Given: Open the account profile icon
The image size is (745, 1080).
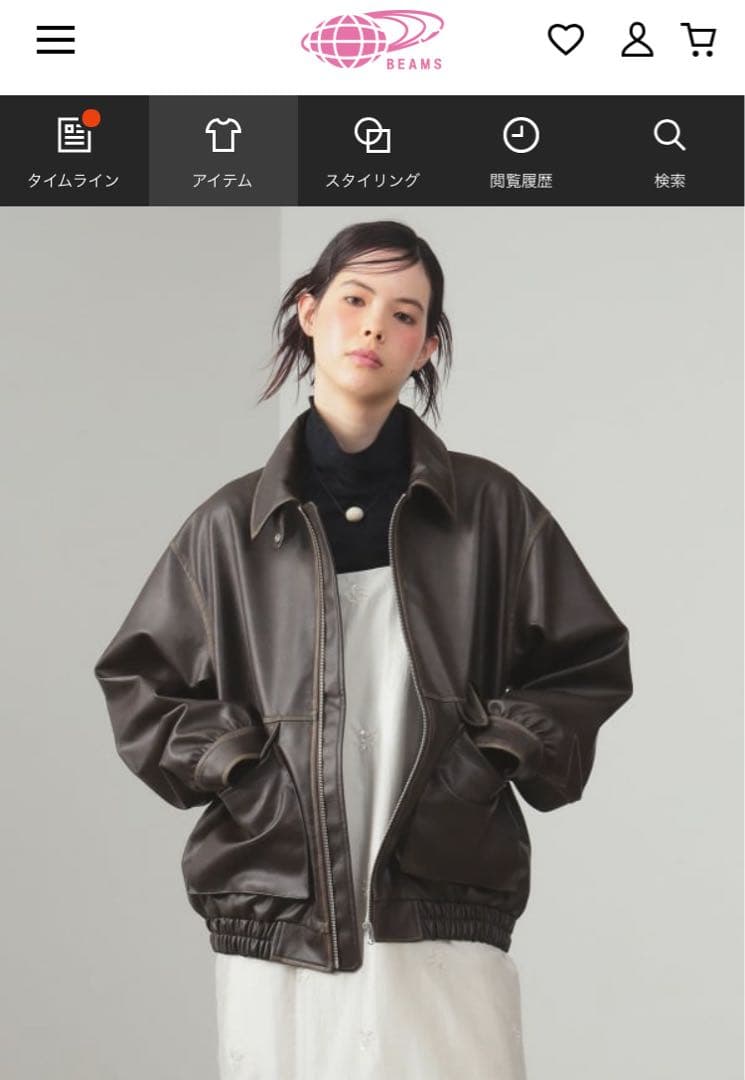Looking at the screenshot, I should point(637,40).
